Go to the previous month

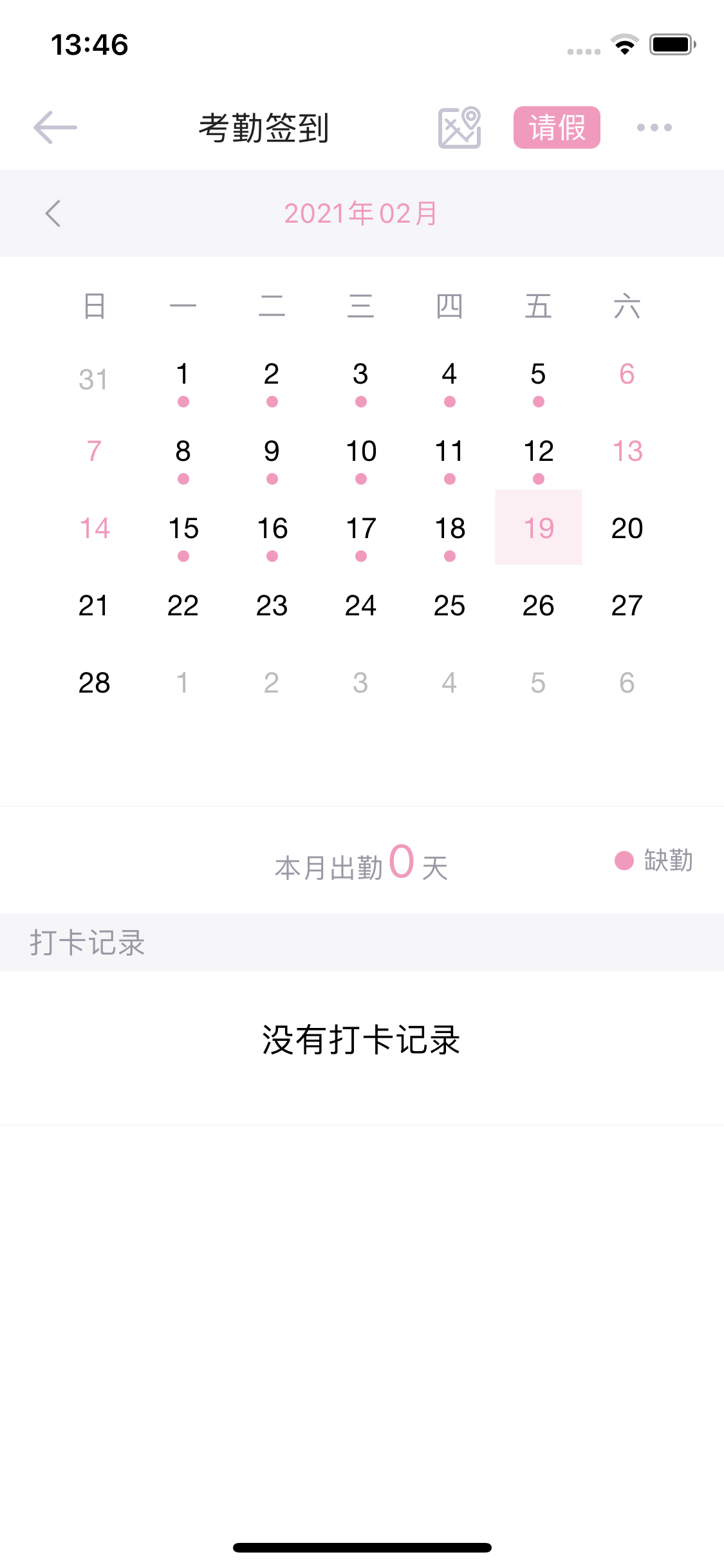pos(53,213)
